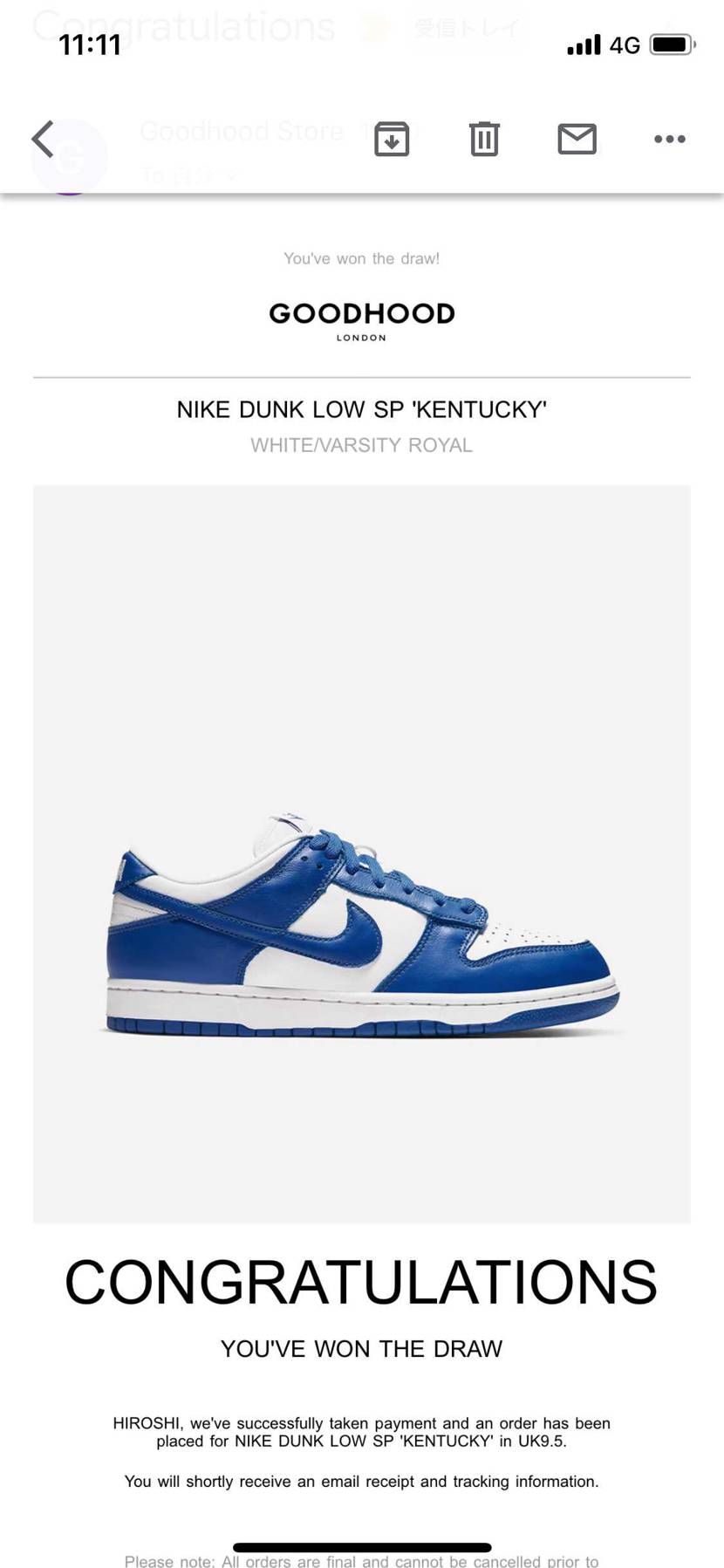The width and height of the screenshot is (724, 1568).
Task: Open the three-dot overflow menu
Action: (670, 139)
